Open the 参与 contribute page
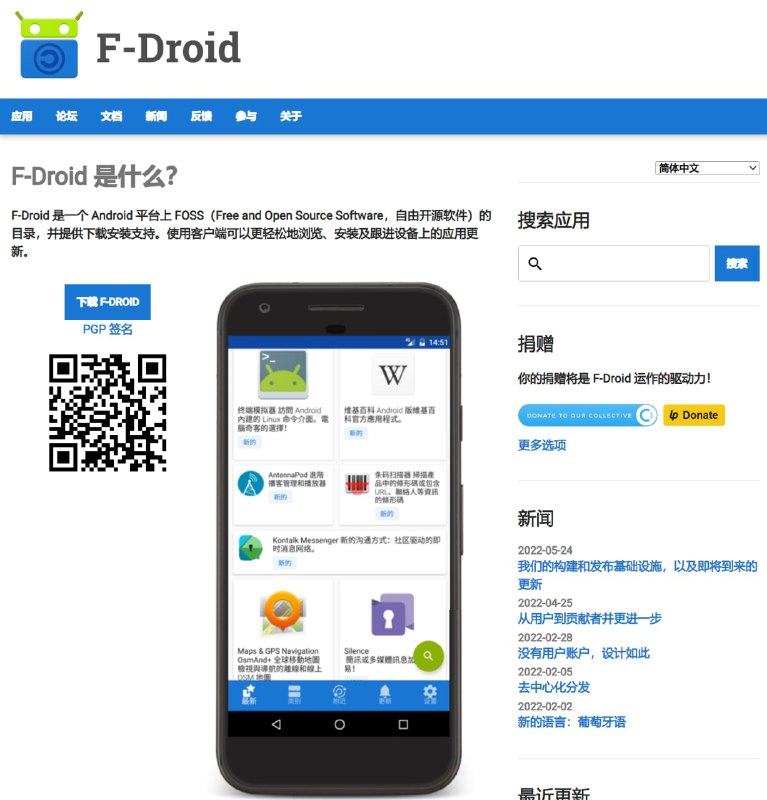 pos(246,116)
